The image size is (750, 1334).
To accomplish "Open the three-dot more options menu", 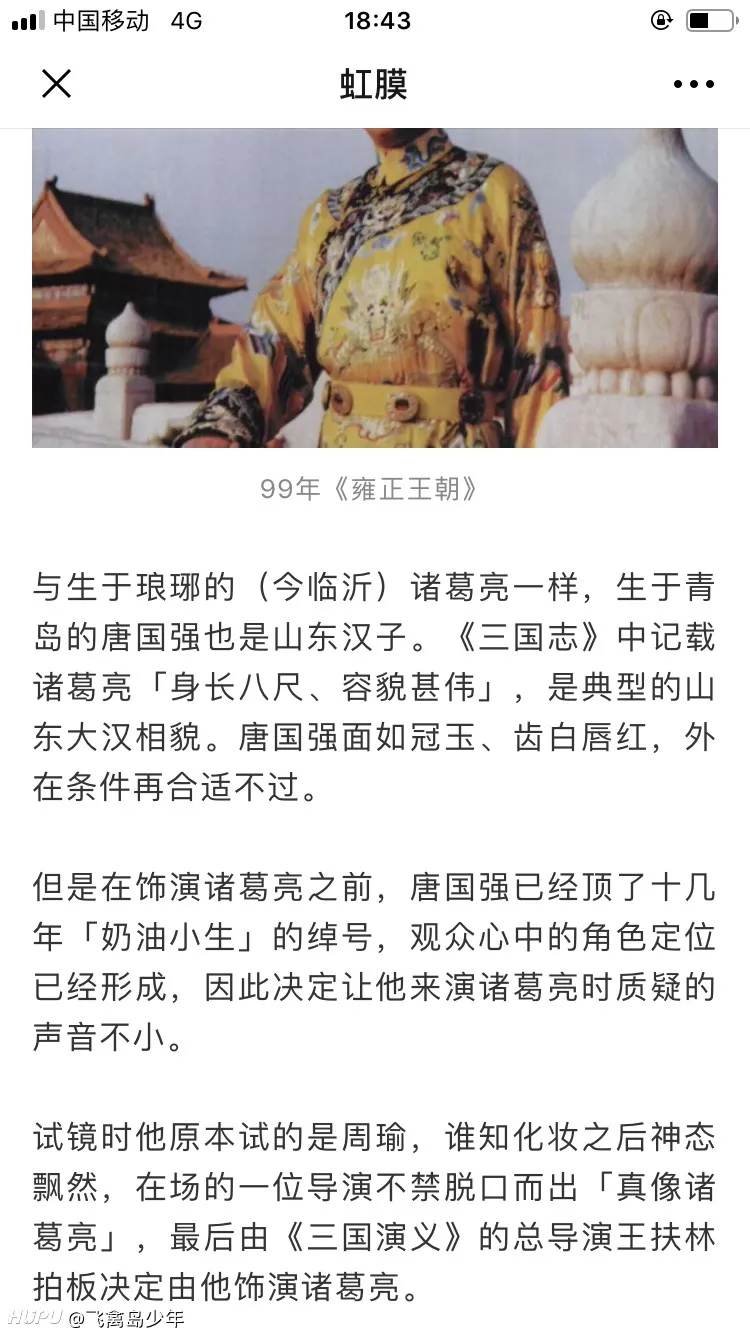I will coord(694,85).
